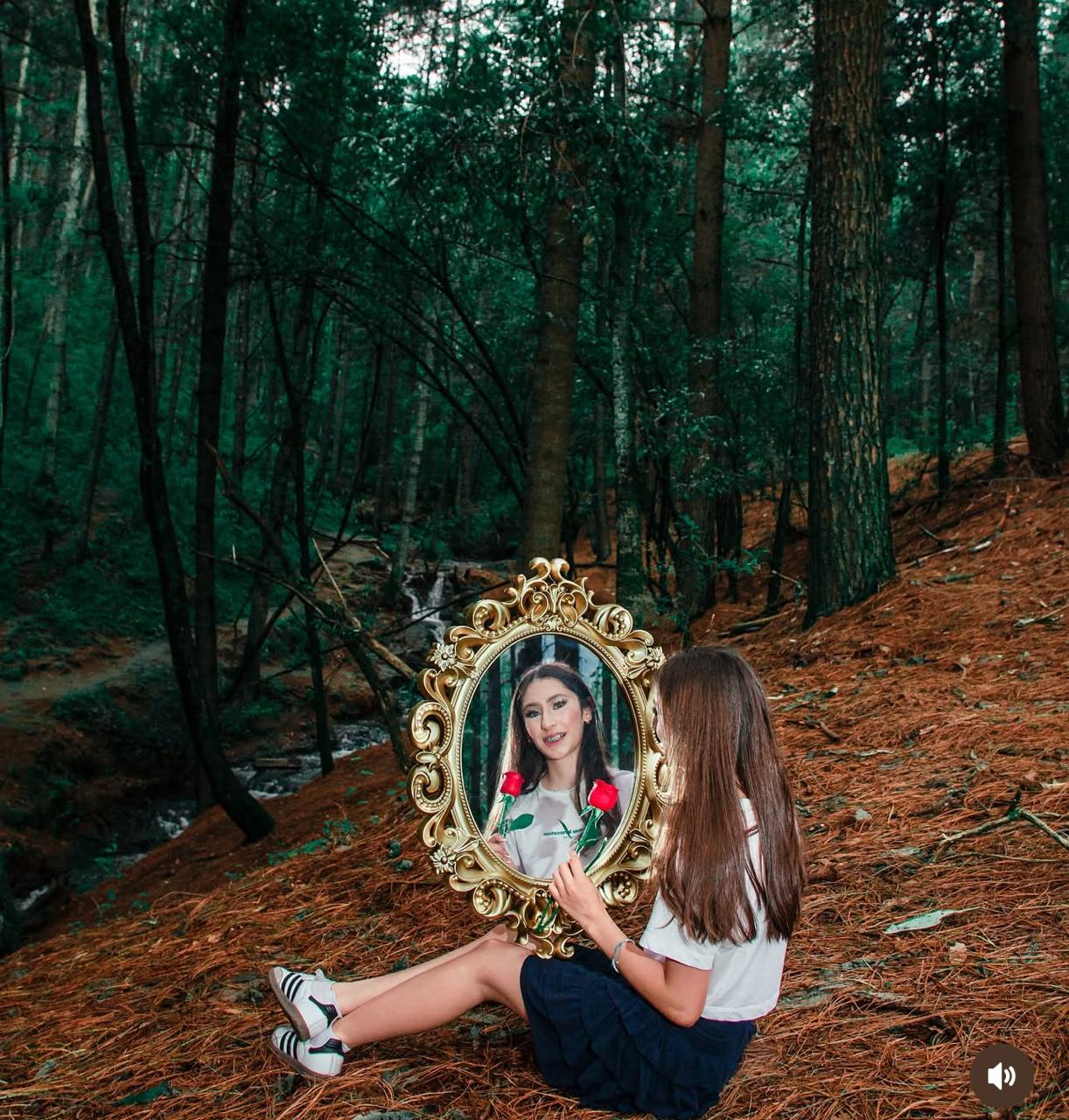The width and height of the screenshot is (1069, 1120).
Task: Mute the video sound with the speaker icon
Action: click(1001, 1075)
